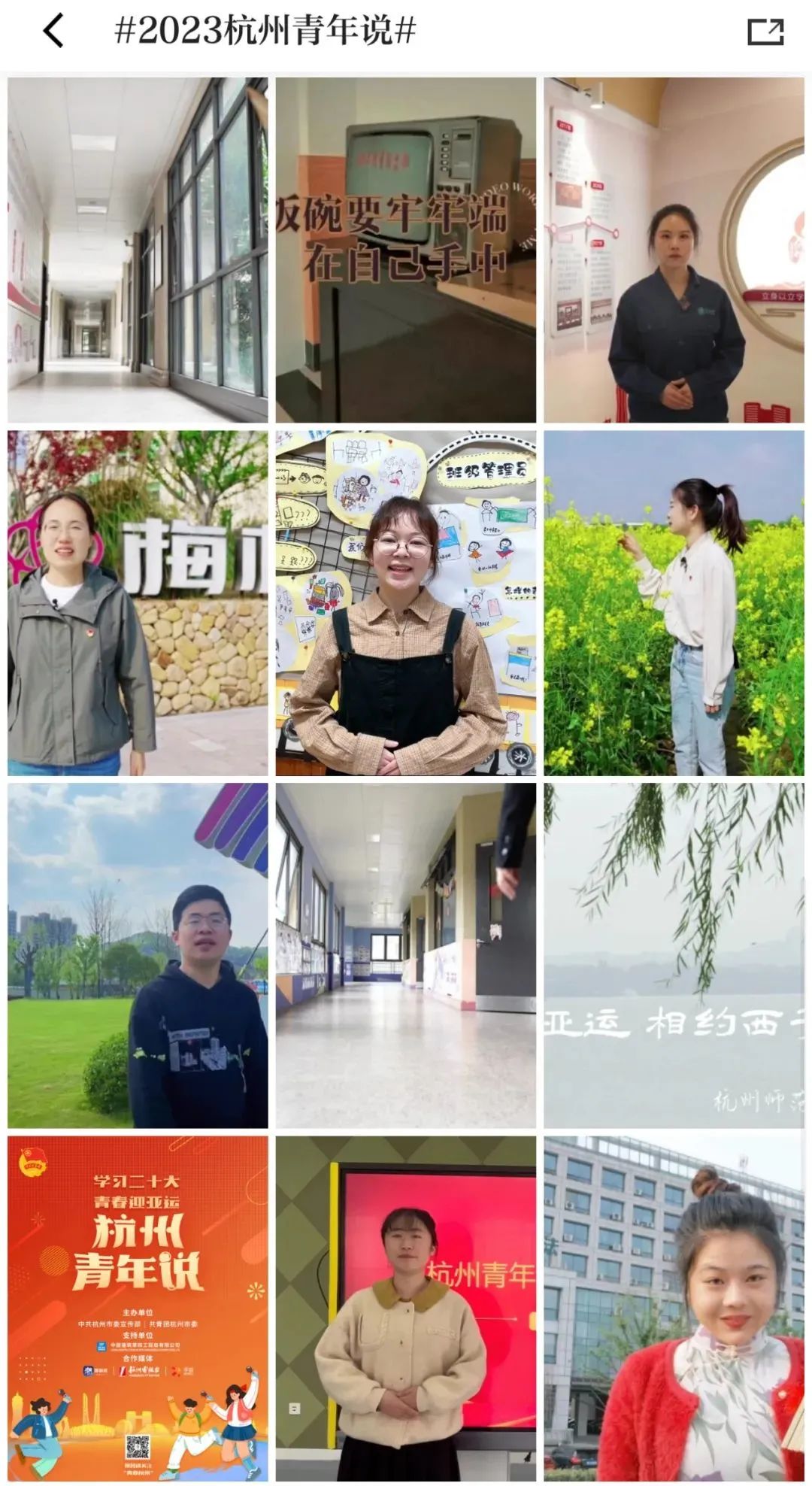This screenshot has height=1486, width=812.
Task: Open the willow lake video captioned 相约西子
Action: (x=674, y=955)
